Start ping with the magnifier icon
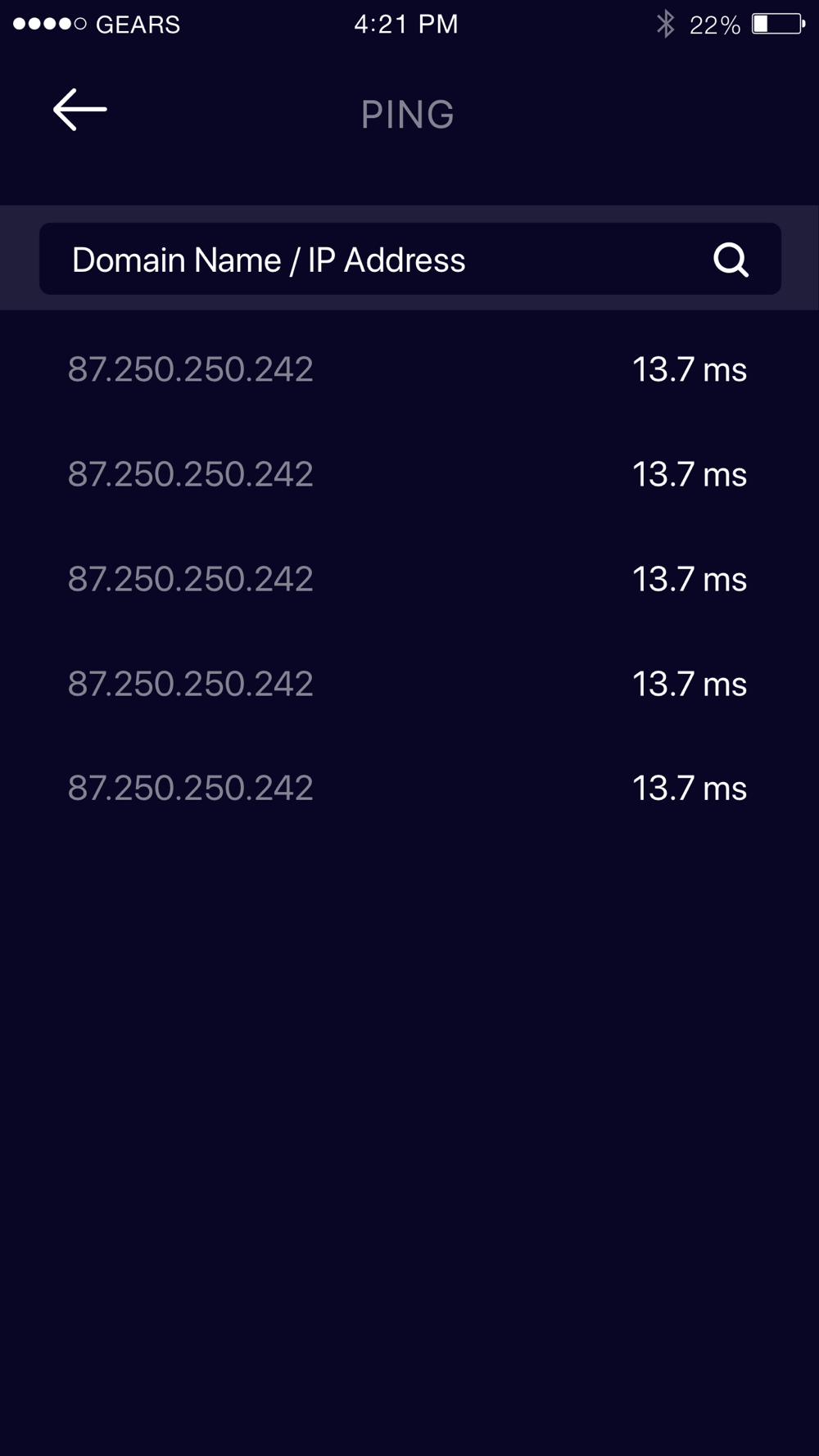 pyautogui.click(x=731, y=260)
